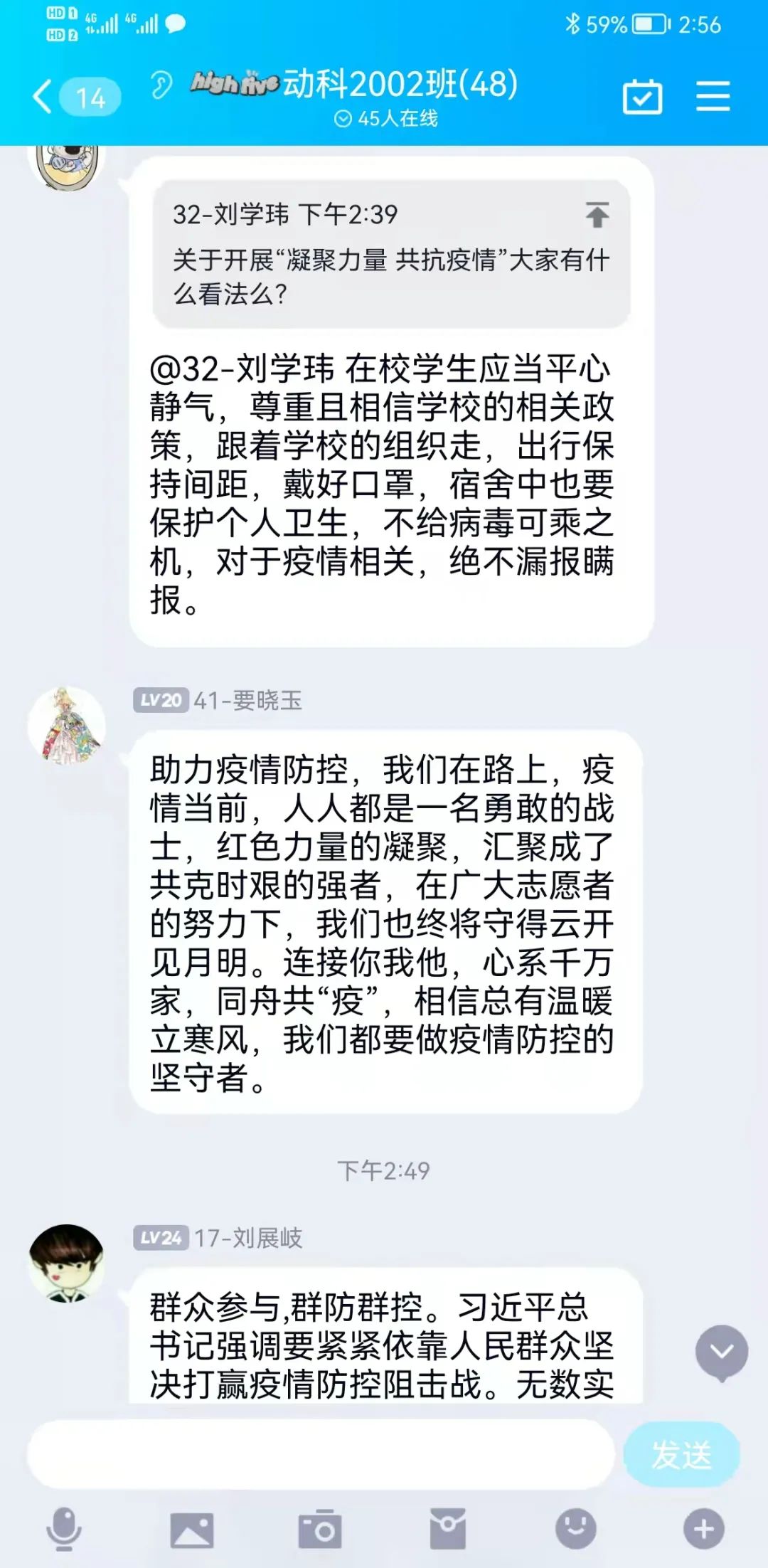Pick a photo from the gallery
The width and height of the screenshot is (768, 1568).
(192, 1530)
